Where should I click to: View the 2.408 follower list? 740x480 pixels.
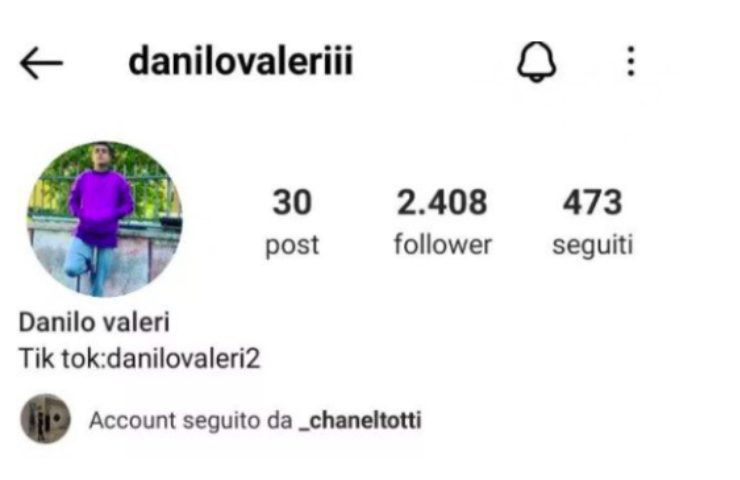(x=442, y=222)
